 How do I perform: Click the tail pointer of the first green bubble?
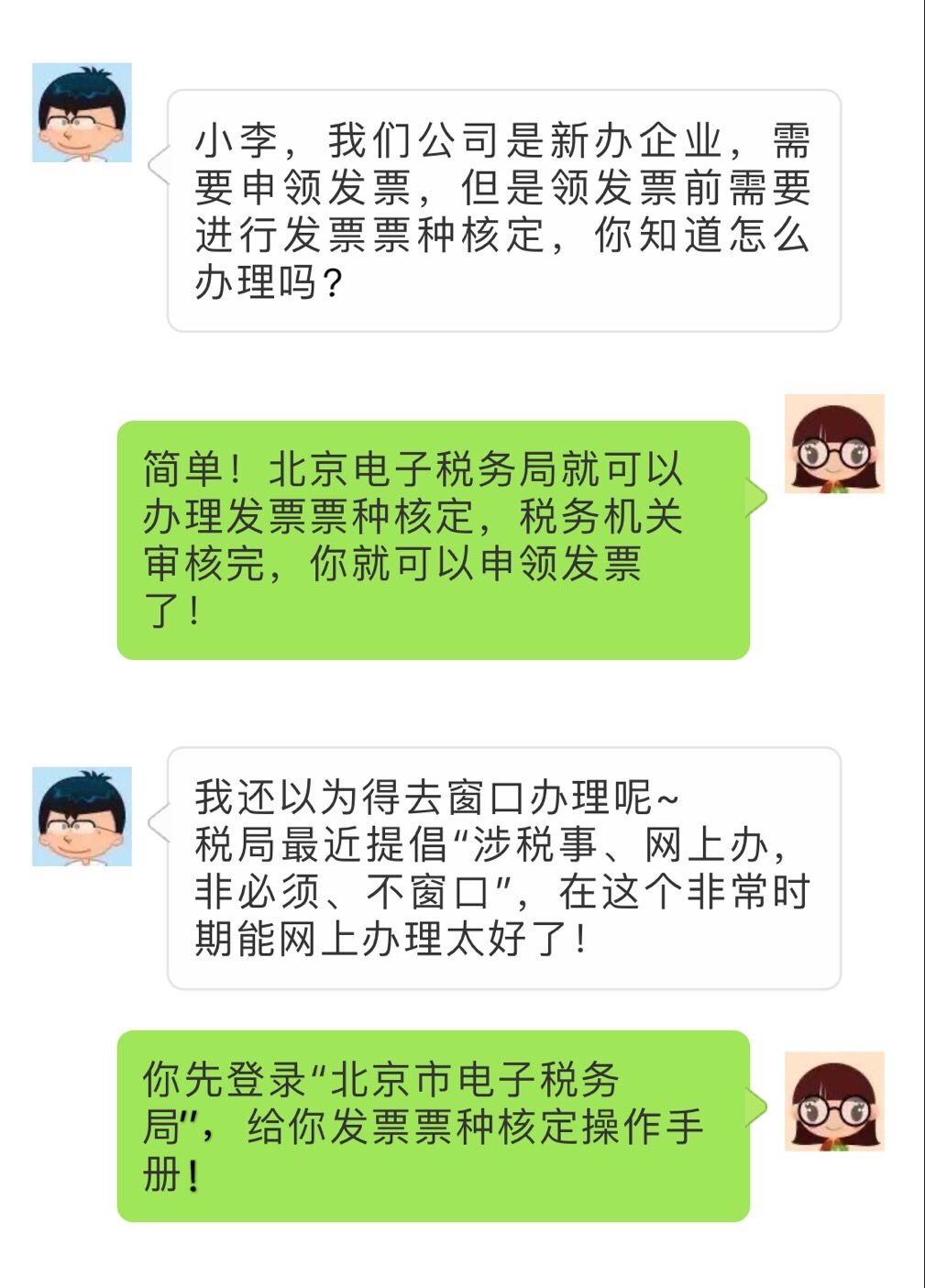(x=758, y=495)
